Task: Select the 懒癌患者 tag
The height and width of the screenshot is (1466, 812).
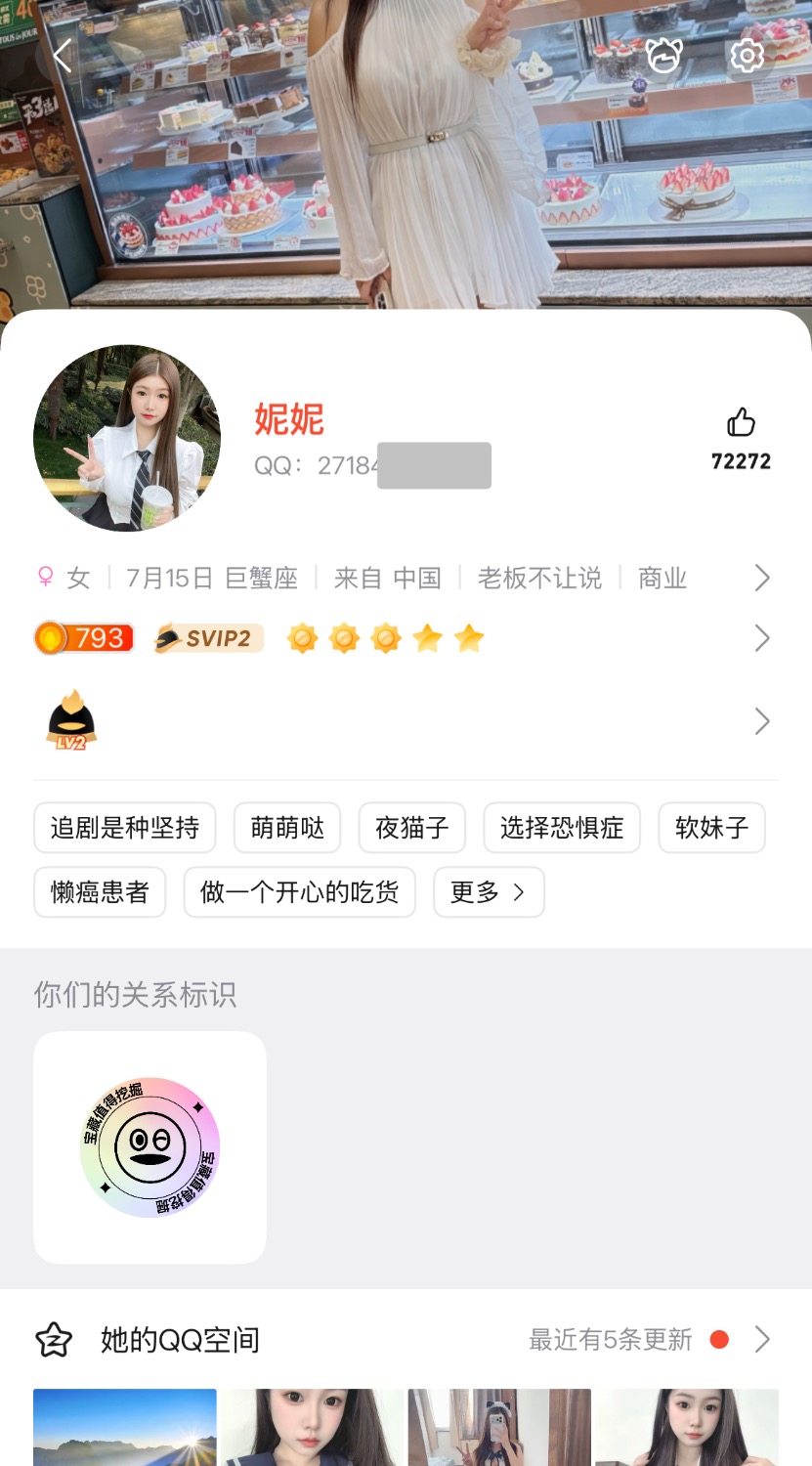Action: point(100,892)
